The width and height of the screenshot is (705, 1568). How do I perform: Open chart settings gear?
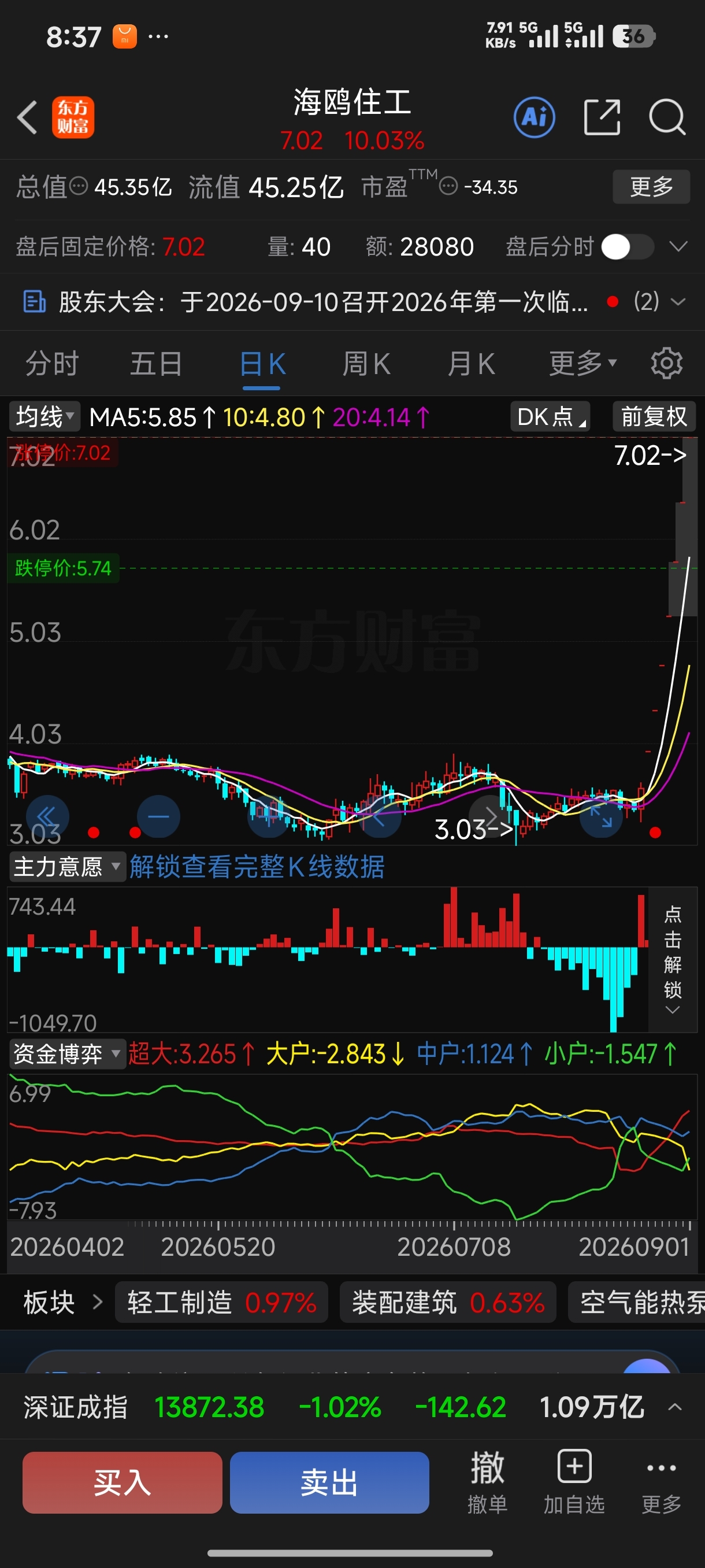(x=667, y=364)
